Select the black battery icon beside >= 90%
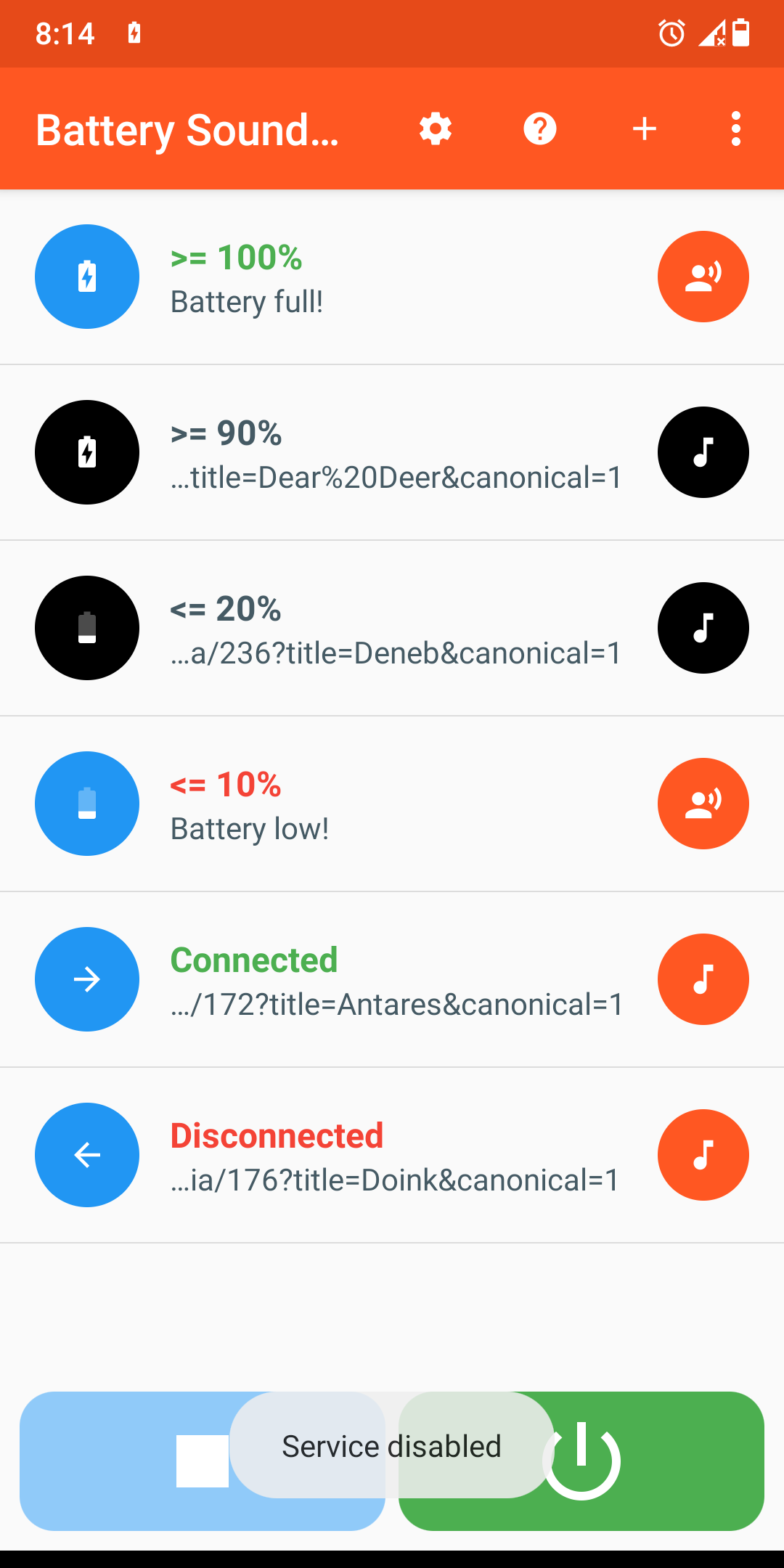The image size is (784, 1568). 86,452
